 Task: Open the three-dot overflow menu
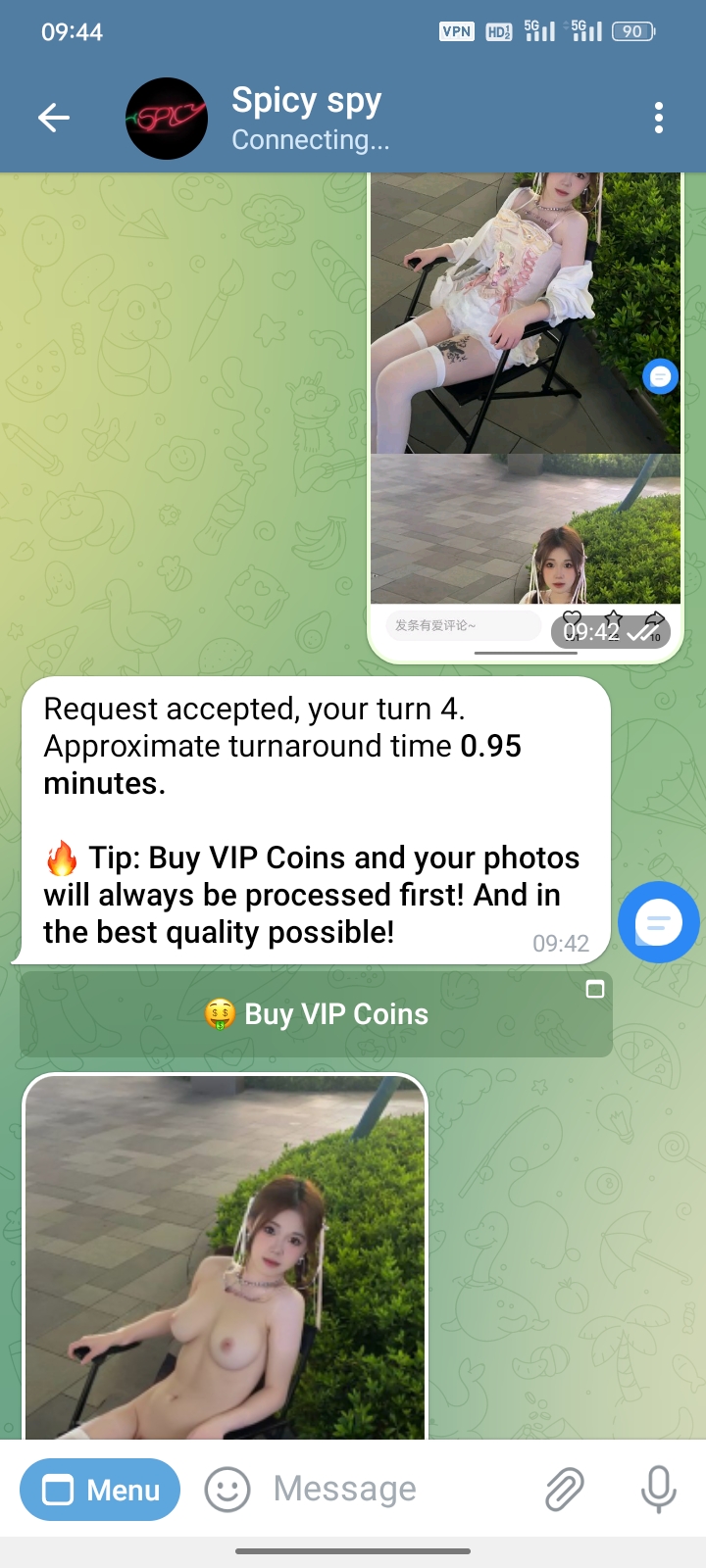point(659,118)
